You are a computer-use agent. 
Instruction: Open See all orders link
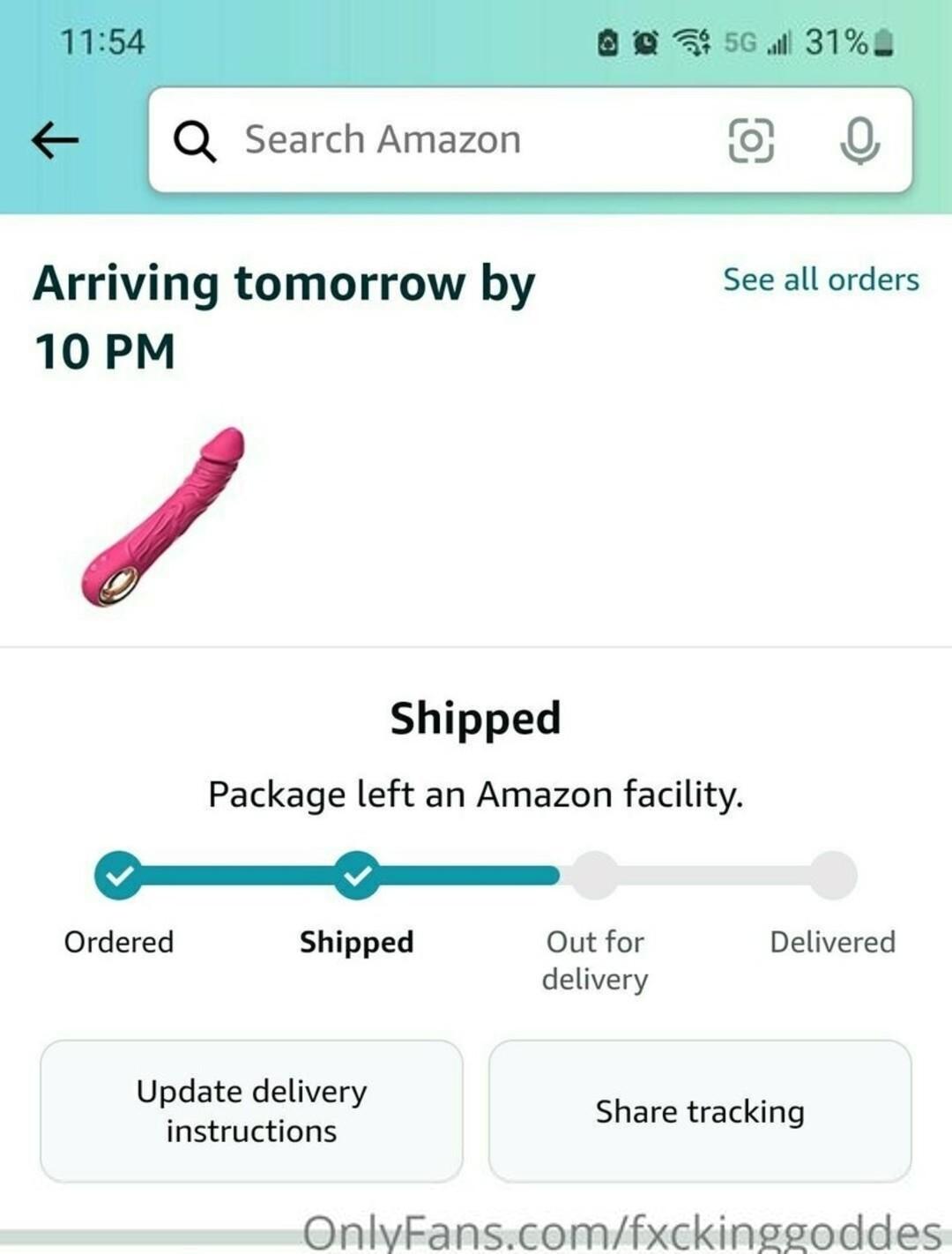click(821, 280)
